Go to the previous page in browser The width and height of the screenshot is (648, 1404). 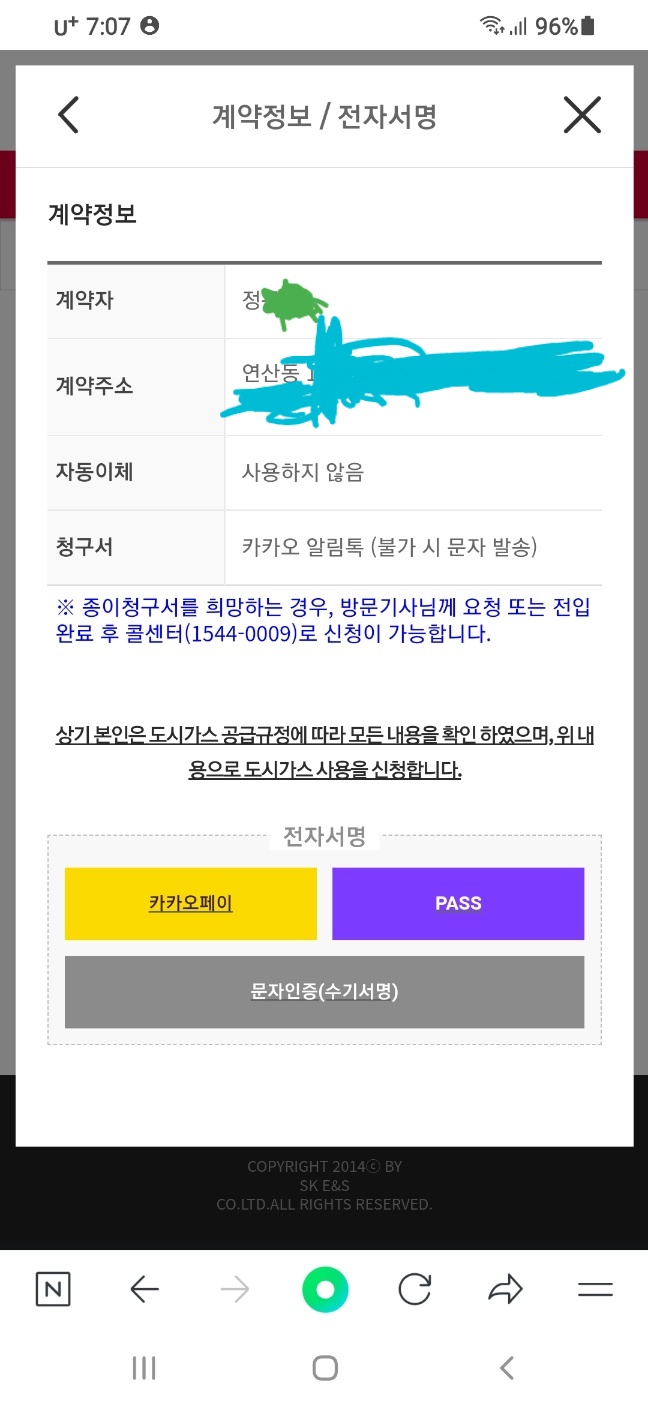[145, 1289]
